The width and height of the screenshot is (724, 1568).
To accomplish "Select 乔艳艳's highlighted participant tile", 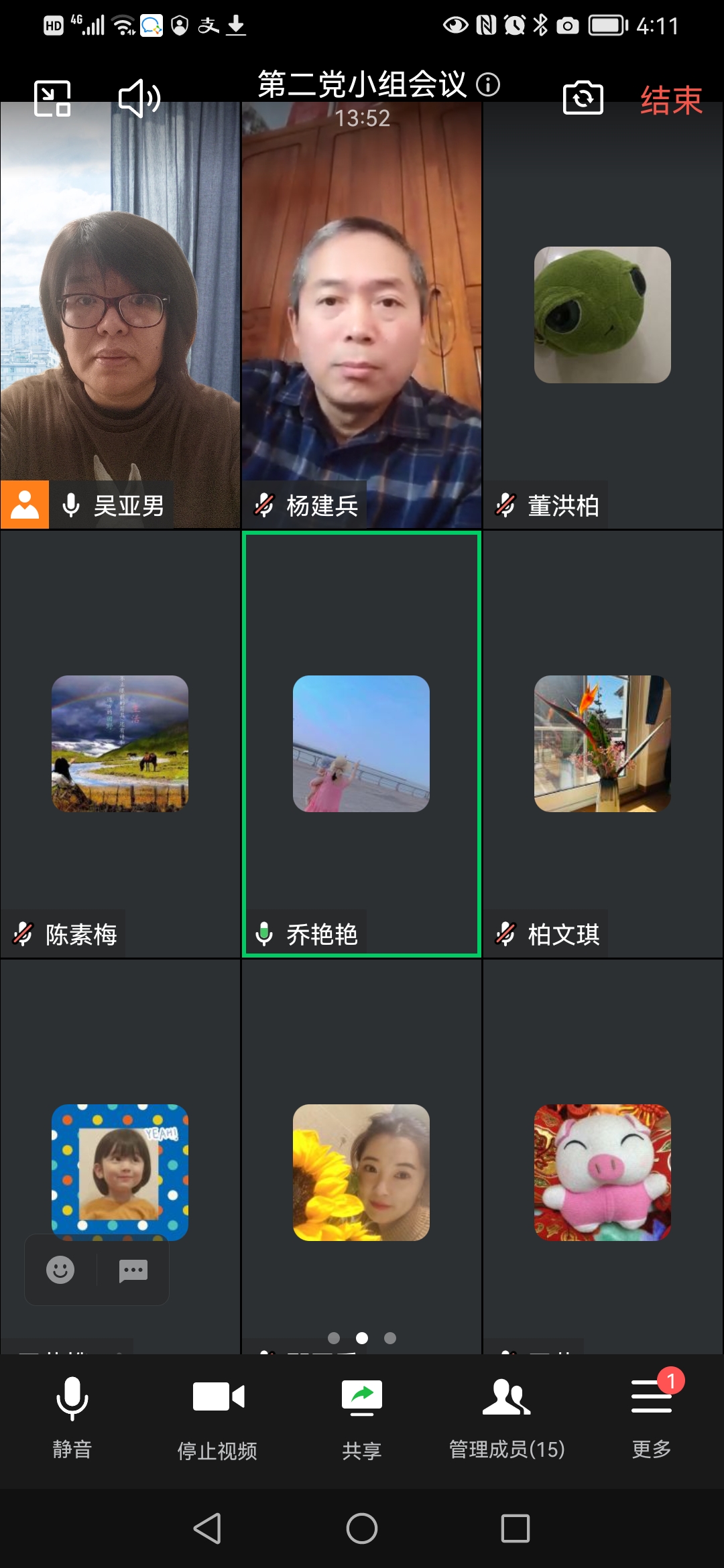I will (362, 744).
